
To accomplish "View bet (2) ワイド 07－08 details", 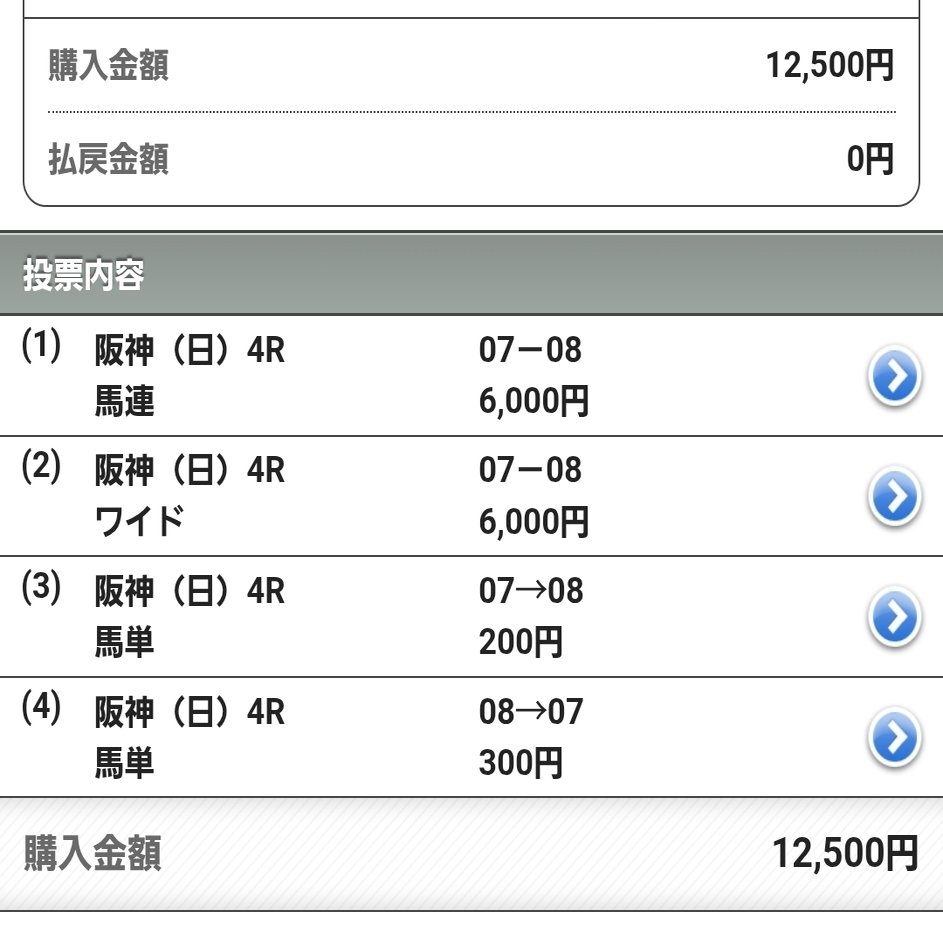I will (x=893, y=497).
